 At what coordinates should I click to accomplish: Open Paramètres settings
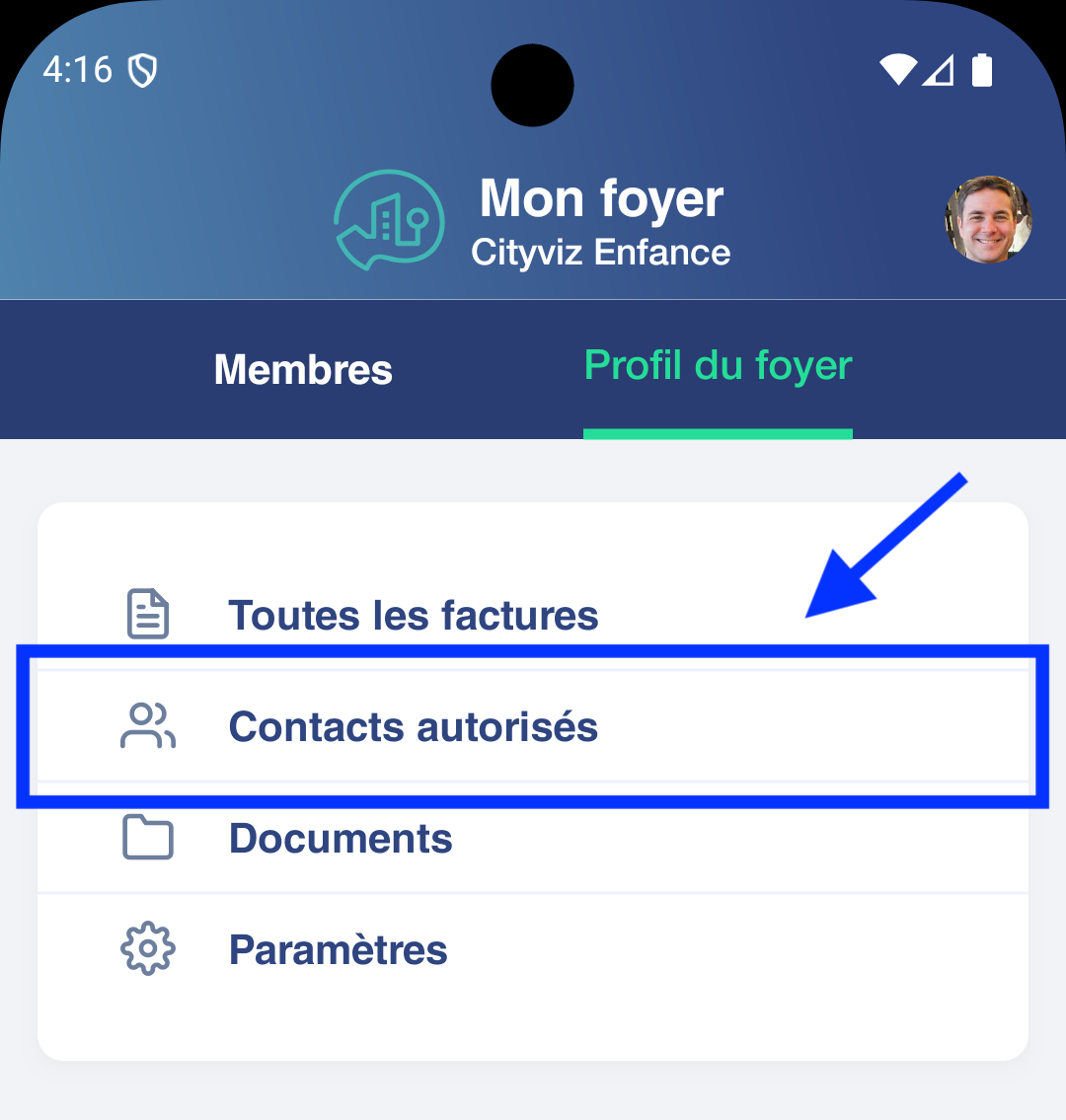pos(338,950)
